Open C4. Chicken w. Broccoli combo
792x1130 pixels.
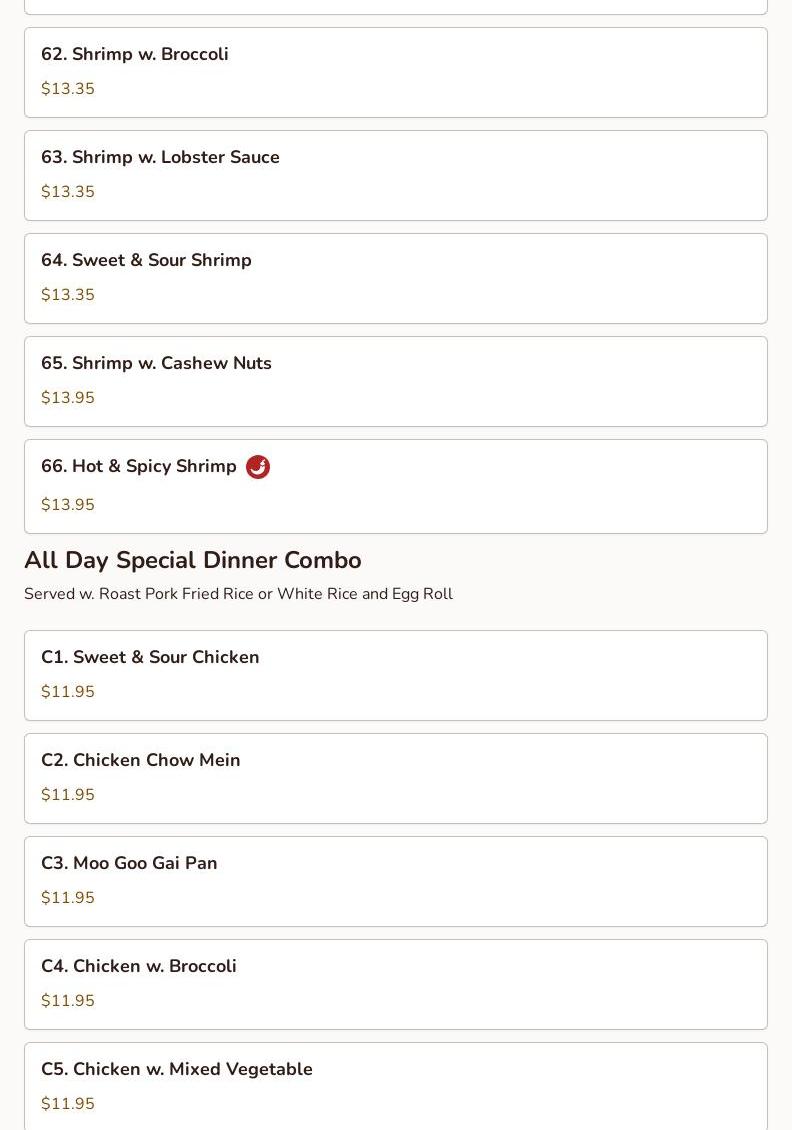click(x=396, y=984)
